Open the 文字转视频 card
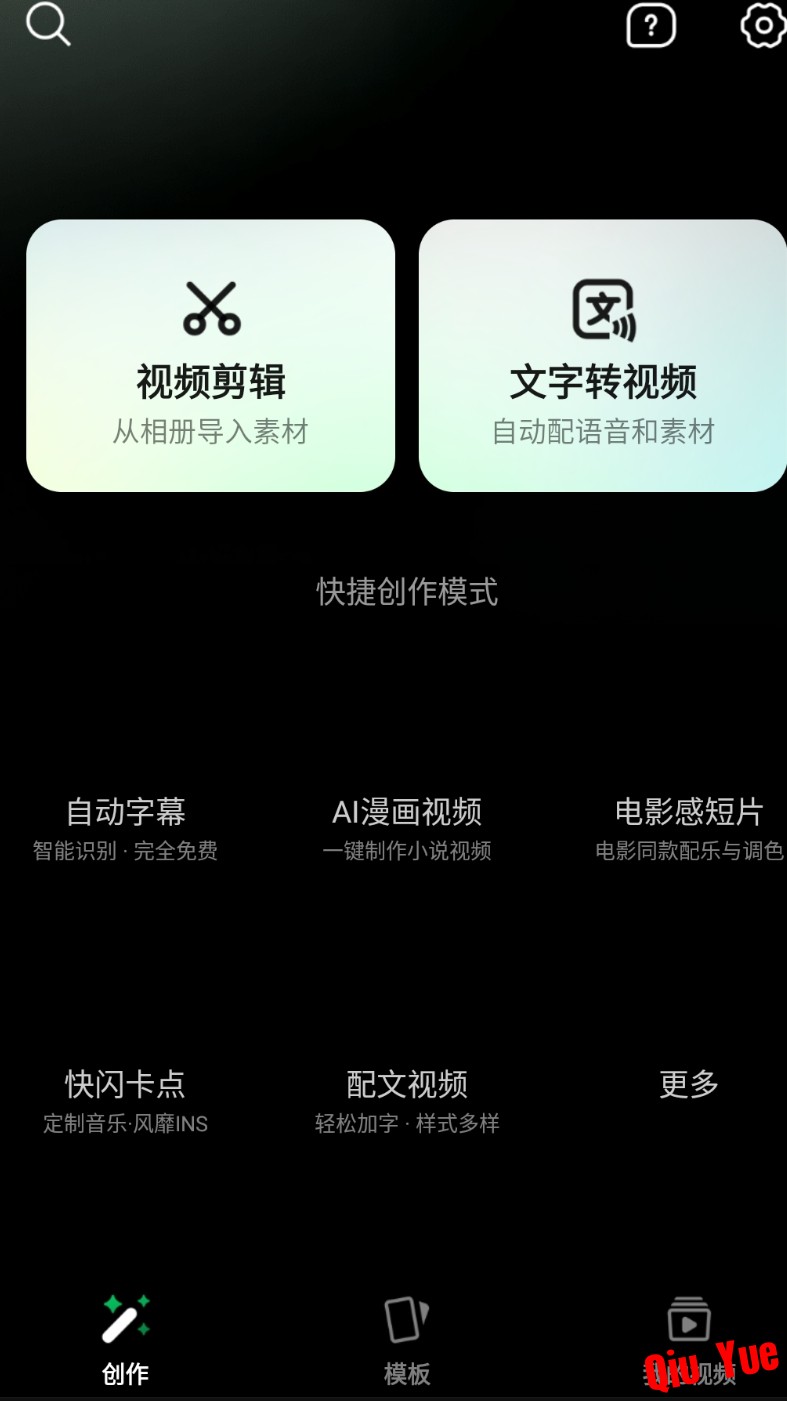The image size is (787, 1401). (602, 356)
